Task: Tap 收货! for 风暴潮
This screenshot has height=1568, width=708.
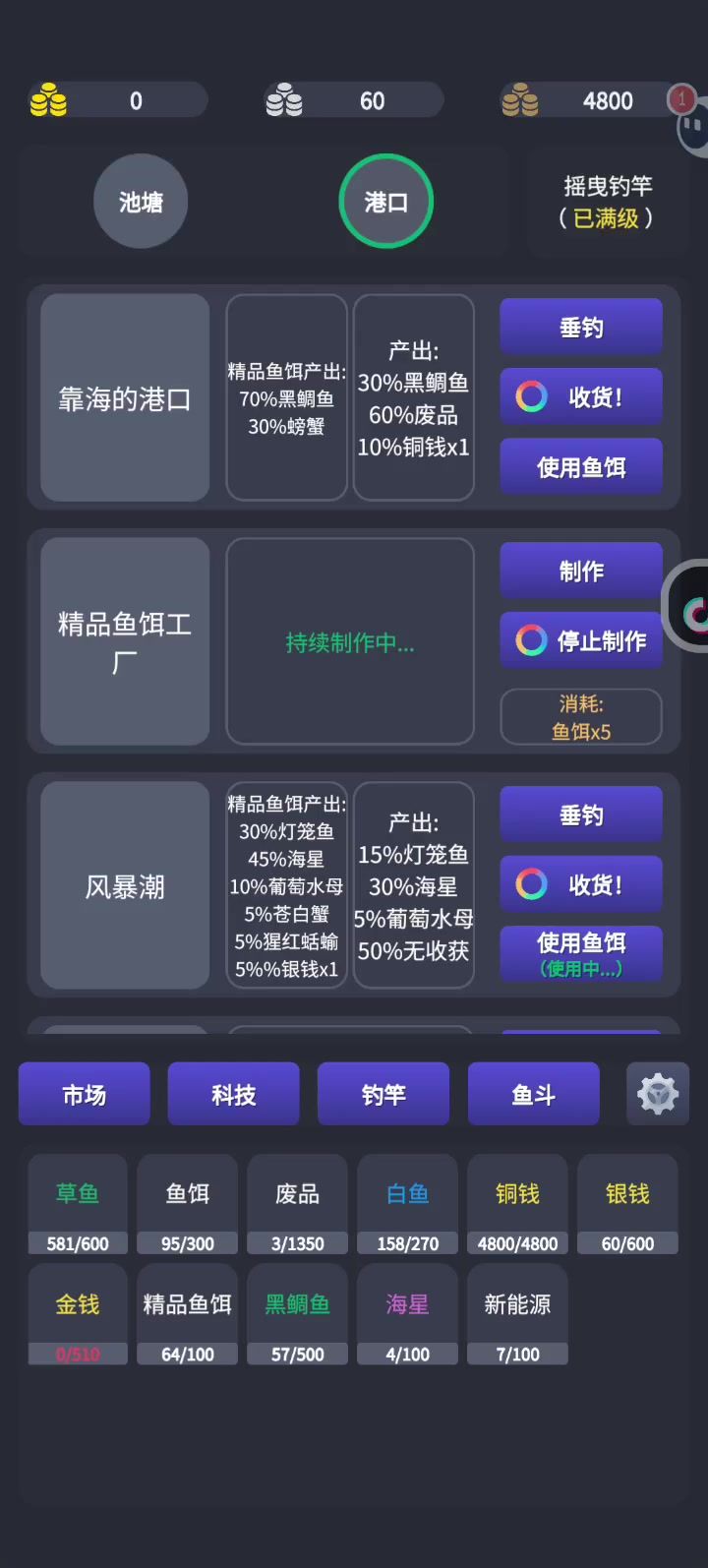Action: click(x=580, y=884)
